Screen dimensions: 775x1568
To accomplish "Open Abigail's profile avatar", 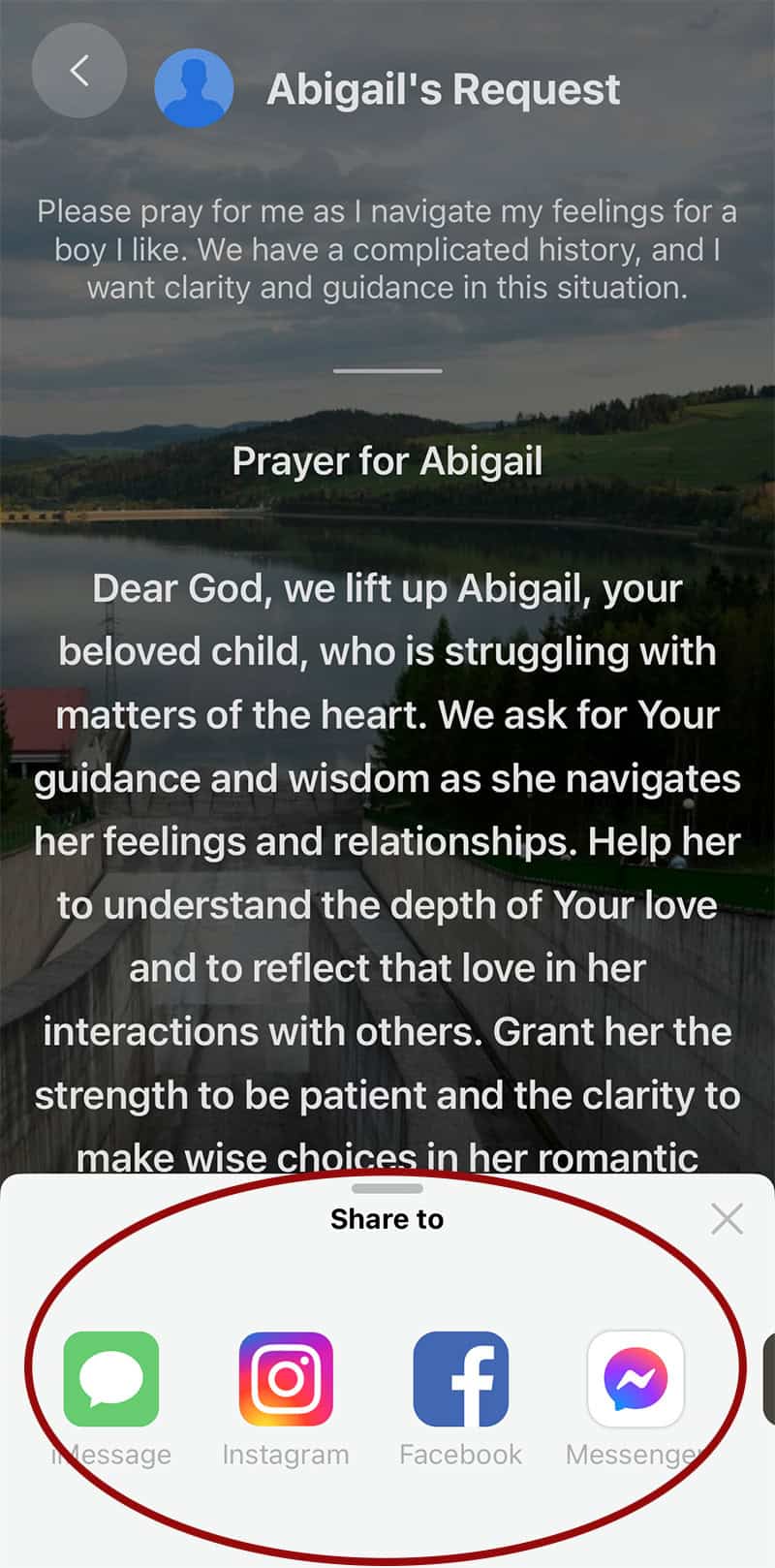I will click(x=194, y=88).
